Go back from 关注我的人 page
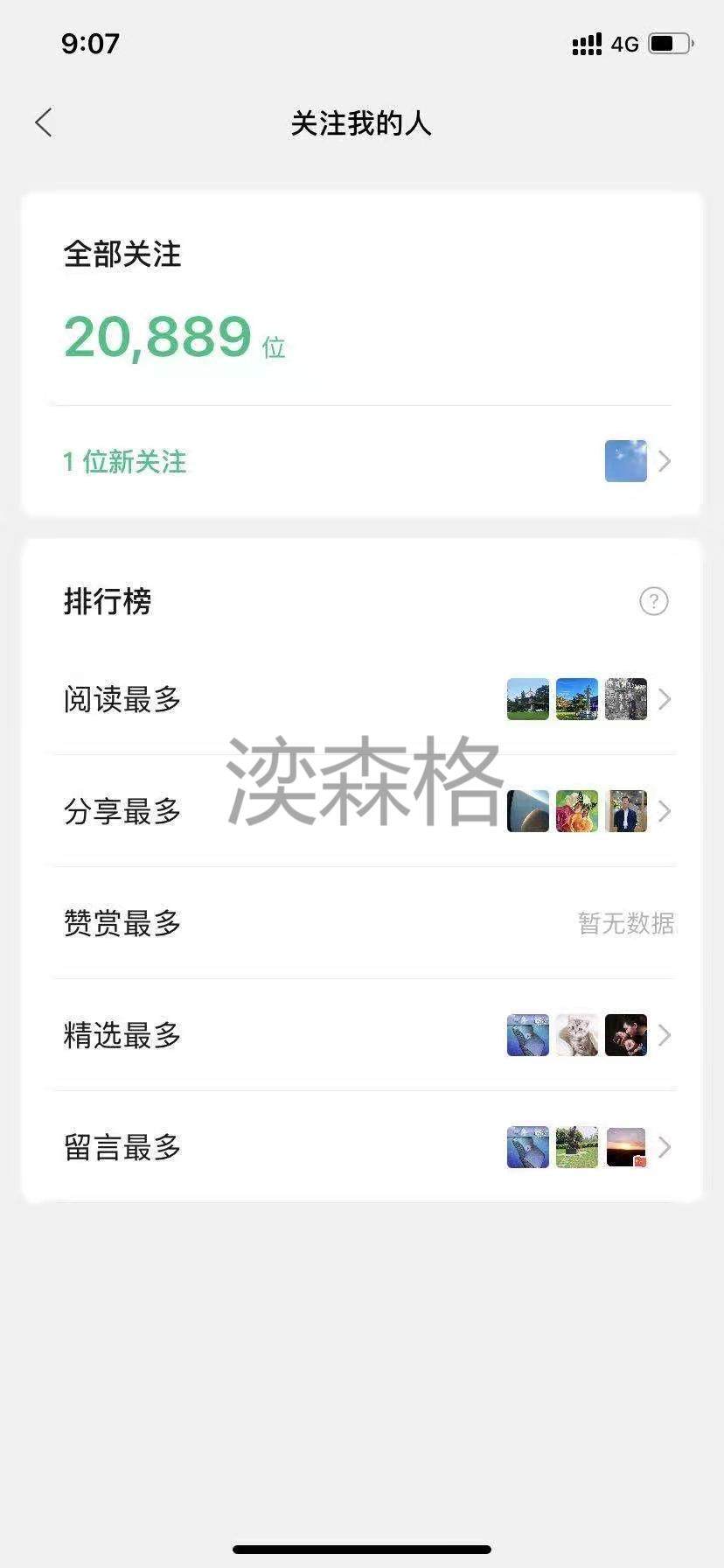Viewport: 724px width, 1568px height. [44, 122]
